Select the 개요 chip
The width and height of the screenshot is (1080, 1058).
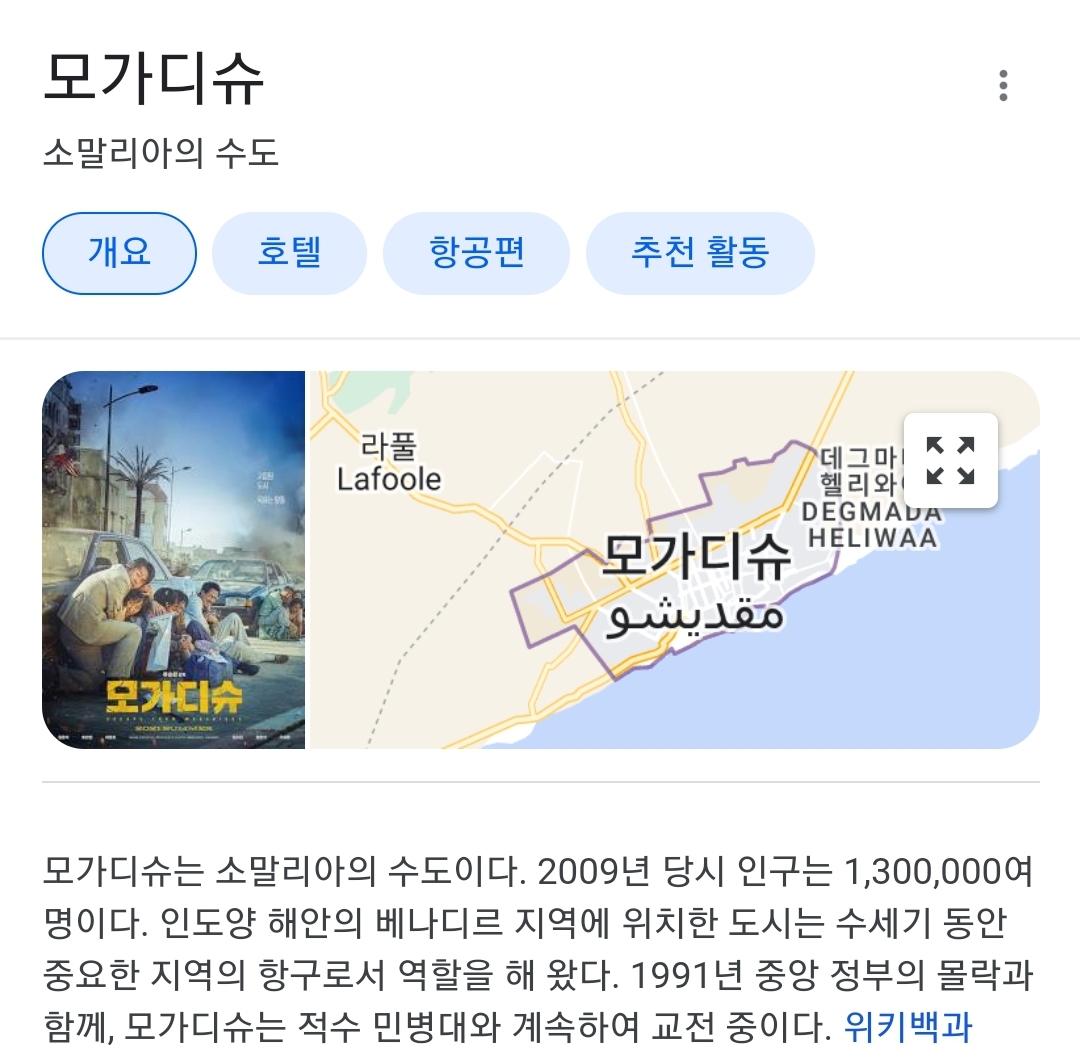119,253
